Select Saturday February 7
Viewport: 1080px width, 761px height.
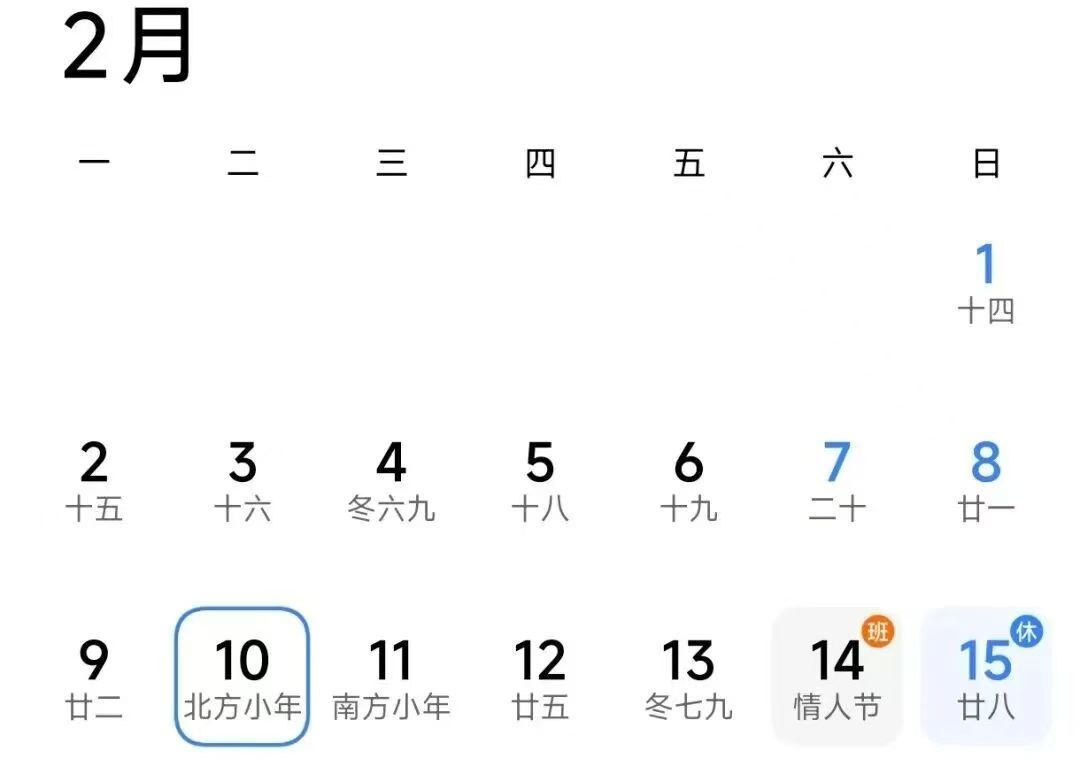[x=837, y=481]
